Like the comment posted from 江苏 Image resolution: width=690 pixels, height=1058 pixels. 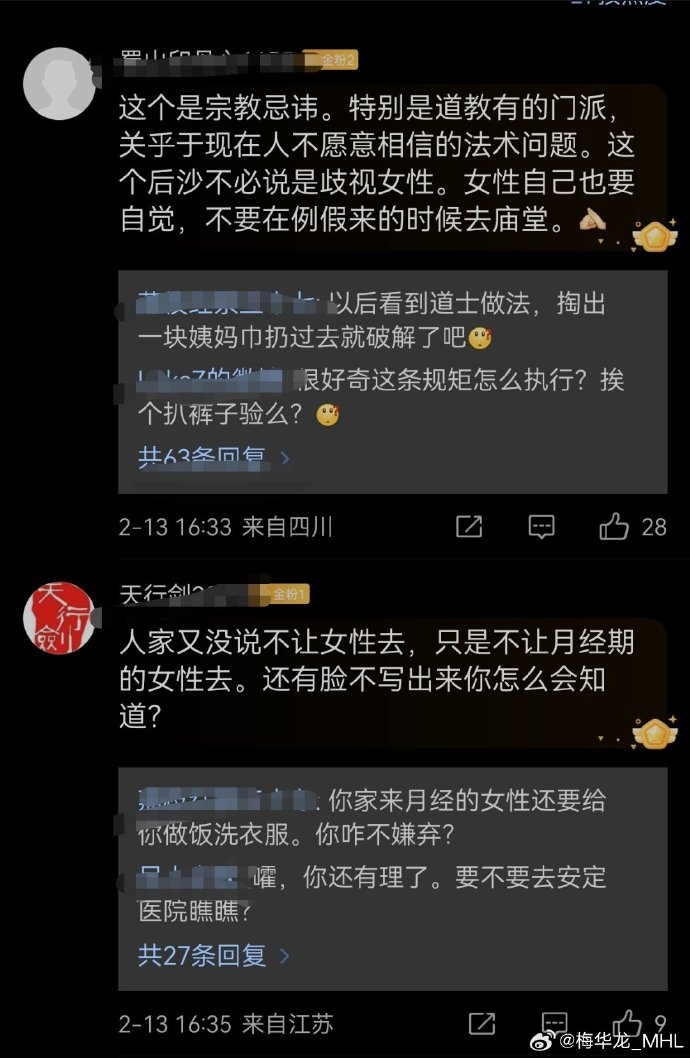pos(628,1022)
